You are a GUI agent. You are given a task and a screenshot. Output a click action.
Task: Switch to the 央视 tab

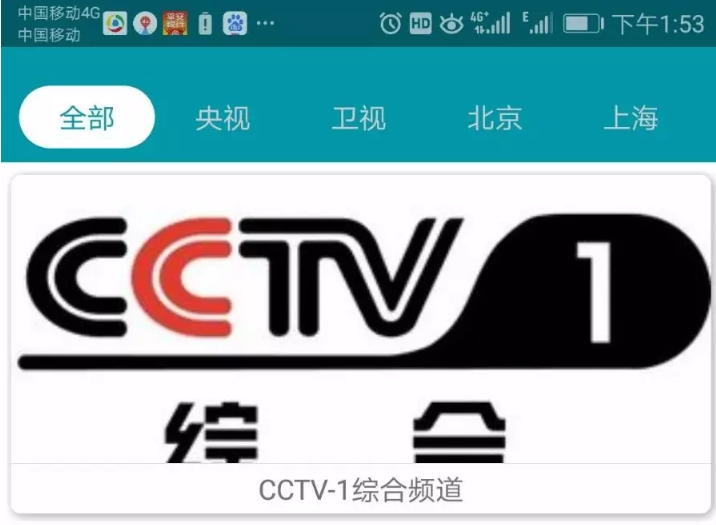223,119
